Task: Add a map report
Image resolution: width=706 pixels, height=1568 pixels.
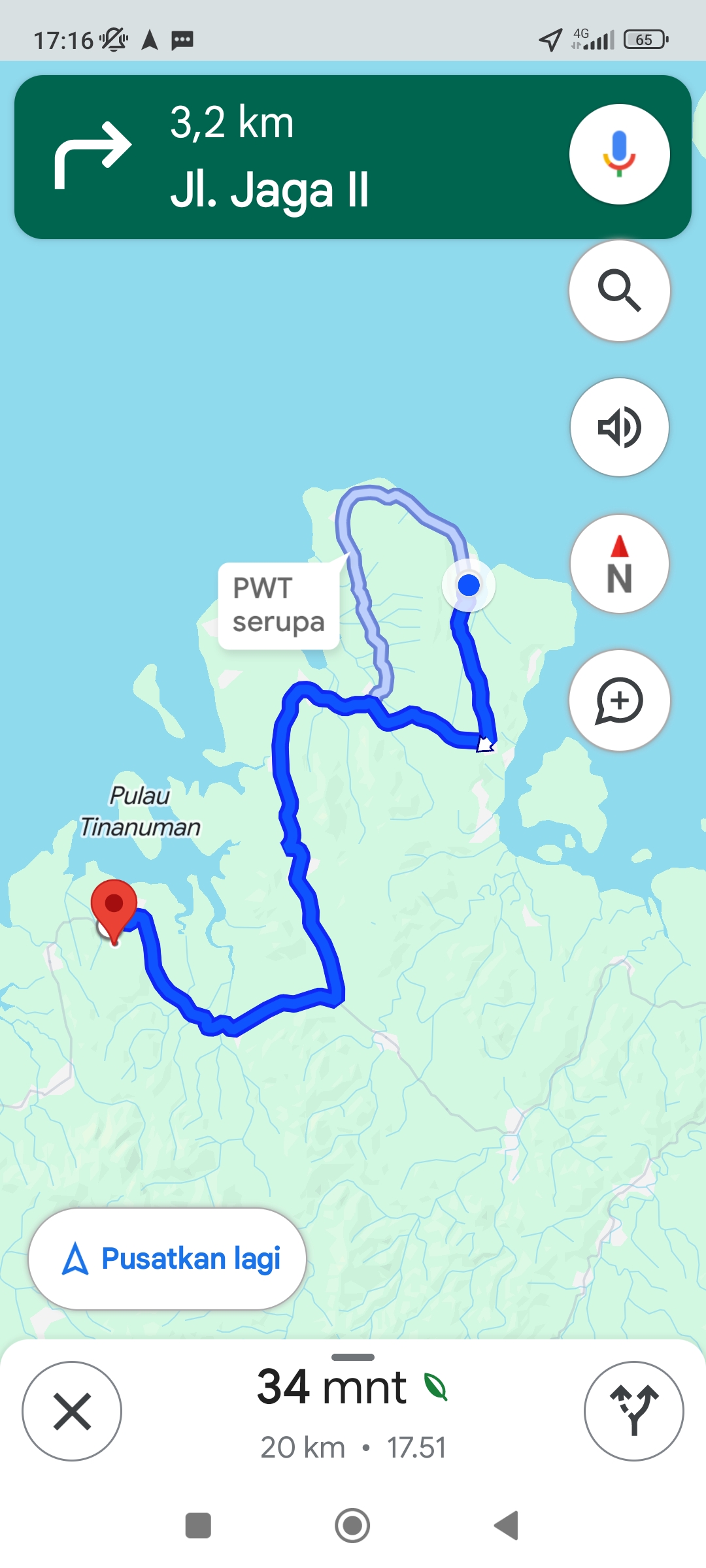Action: (619, 700)
